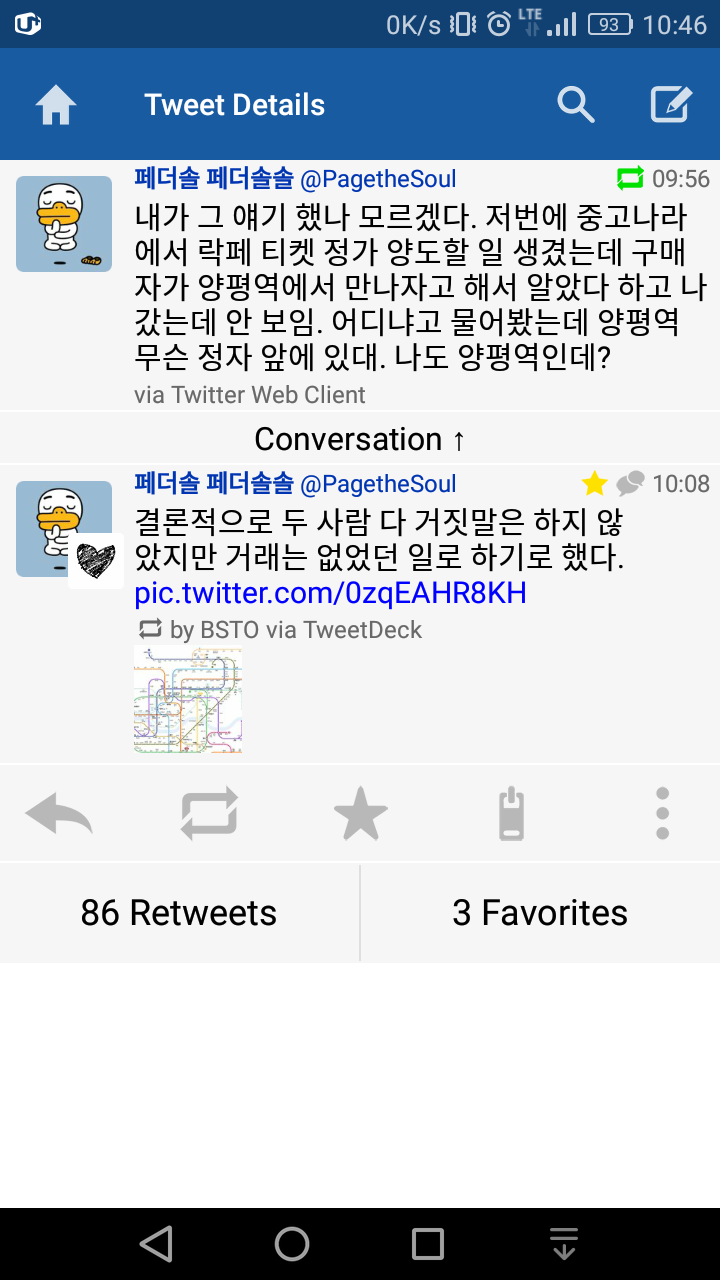
Task: Open pic.twitter.com/0zqEAHR8KH link
Action: (330, 594)
